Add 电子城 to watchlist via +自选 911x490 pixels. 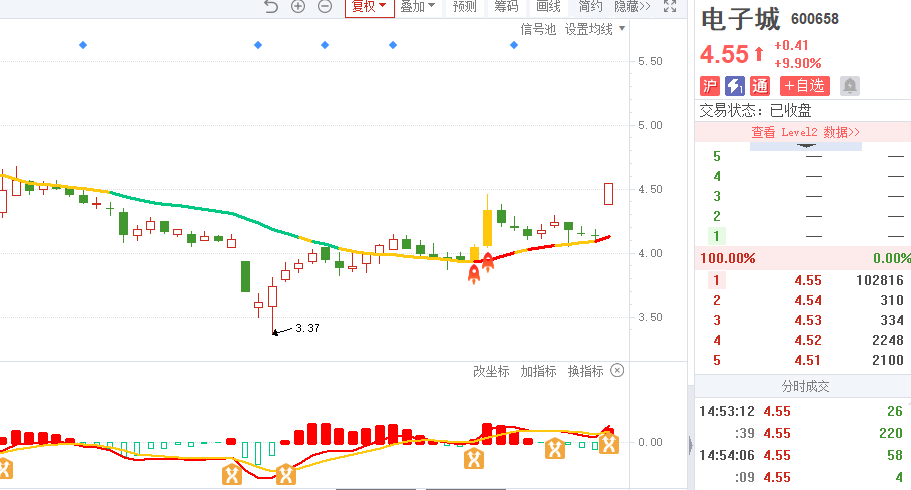805,86
